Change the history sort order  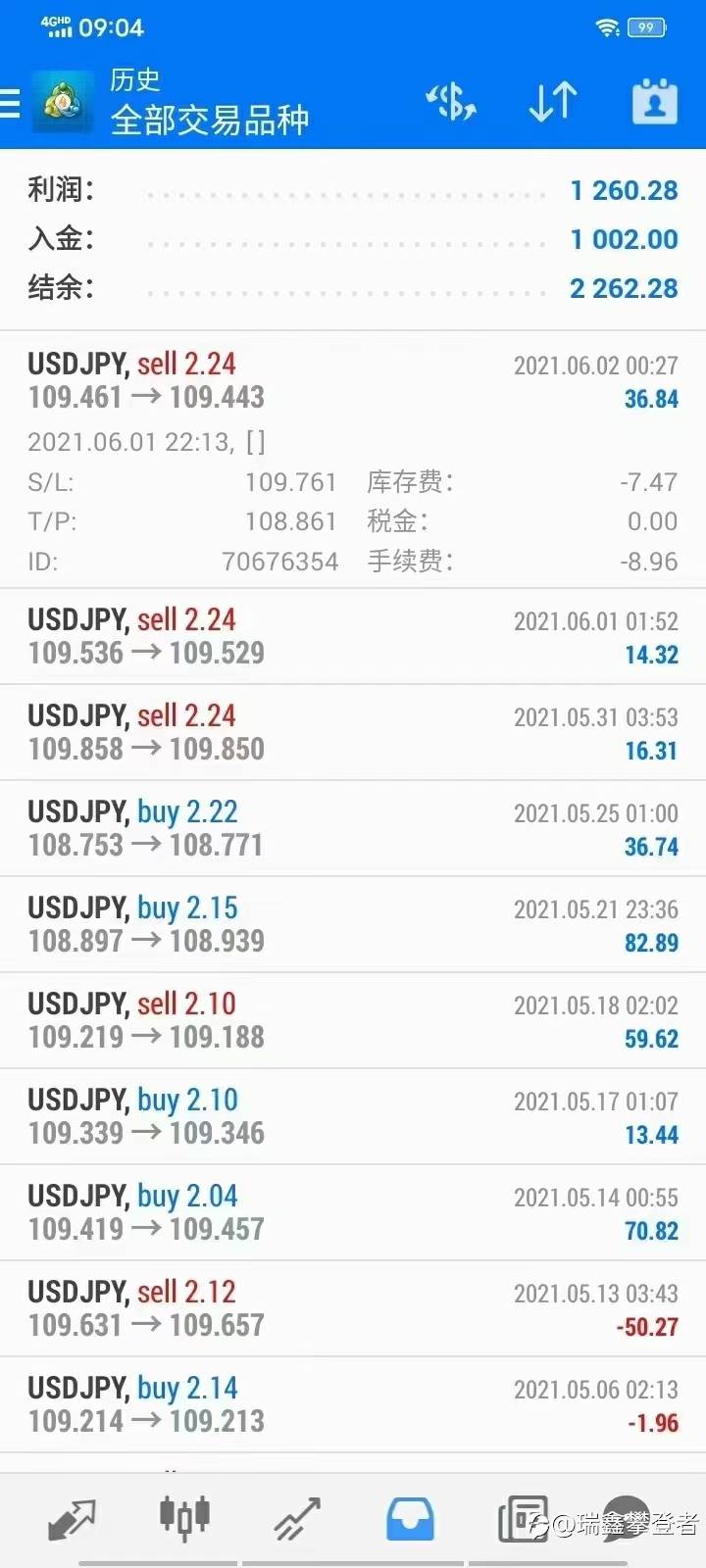tap(552, 102)
